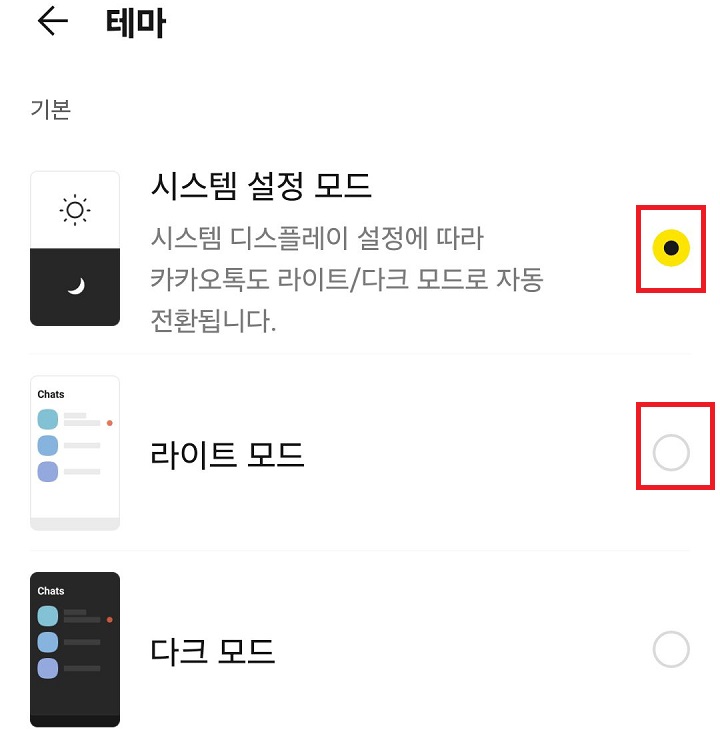Open the system settings mode preview thumbnail

74,248
